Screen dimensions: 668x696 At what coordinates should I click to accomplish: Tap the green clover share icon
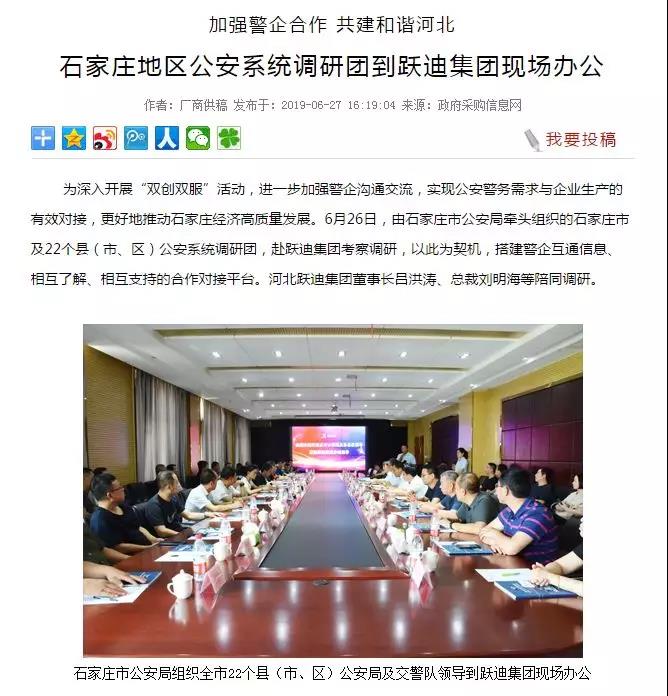(x=229, y=138)
